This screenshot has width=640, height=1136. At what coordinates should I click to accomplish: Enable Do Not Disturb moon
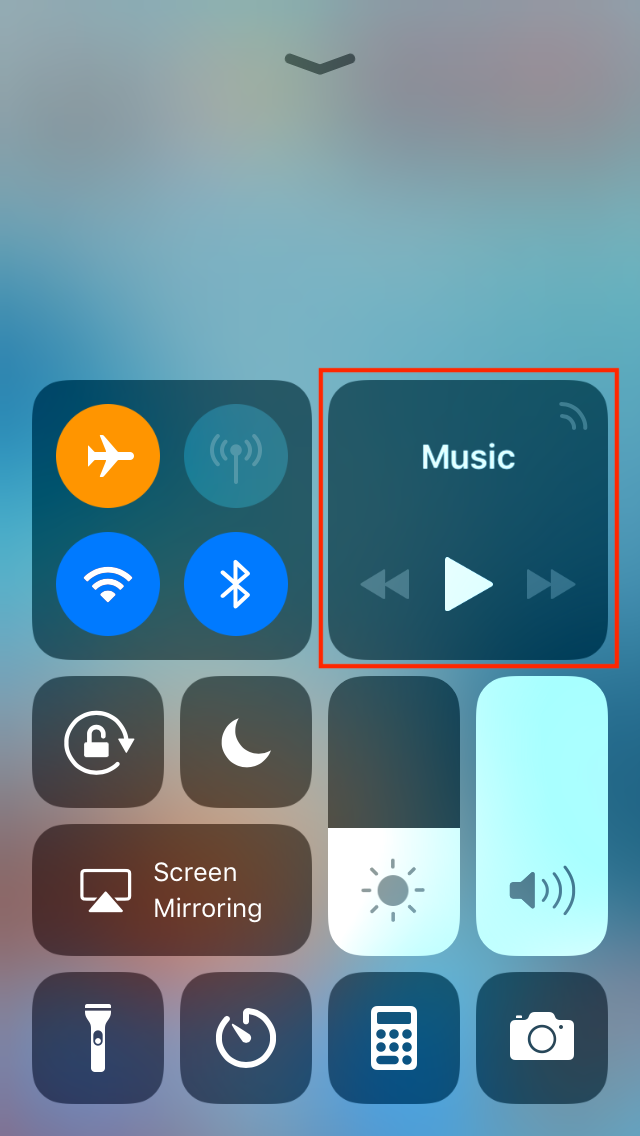[x=246, y=742]
